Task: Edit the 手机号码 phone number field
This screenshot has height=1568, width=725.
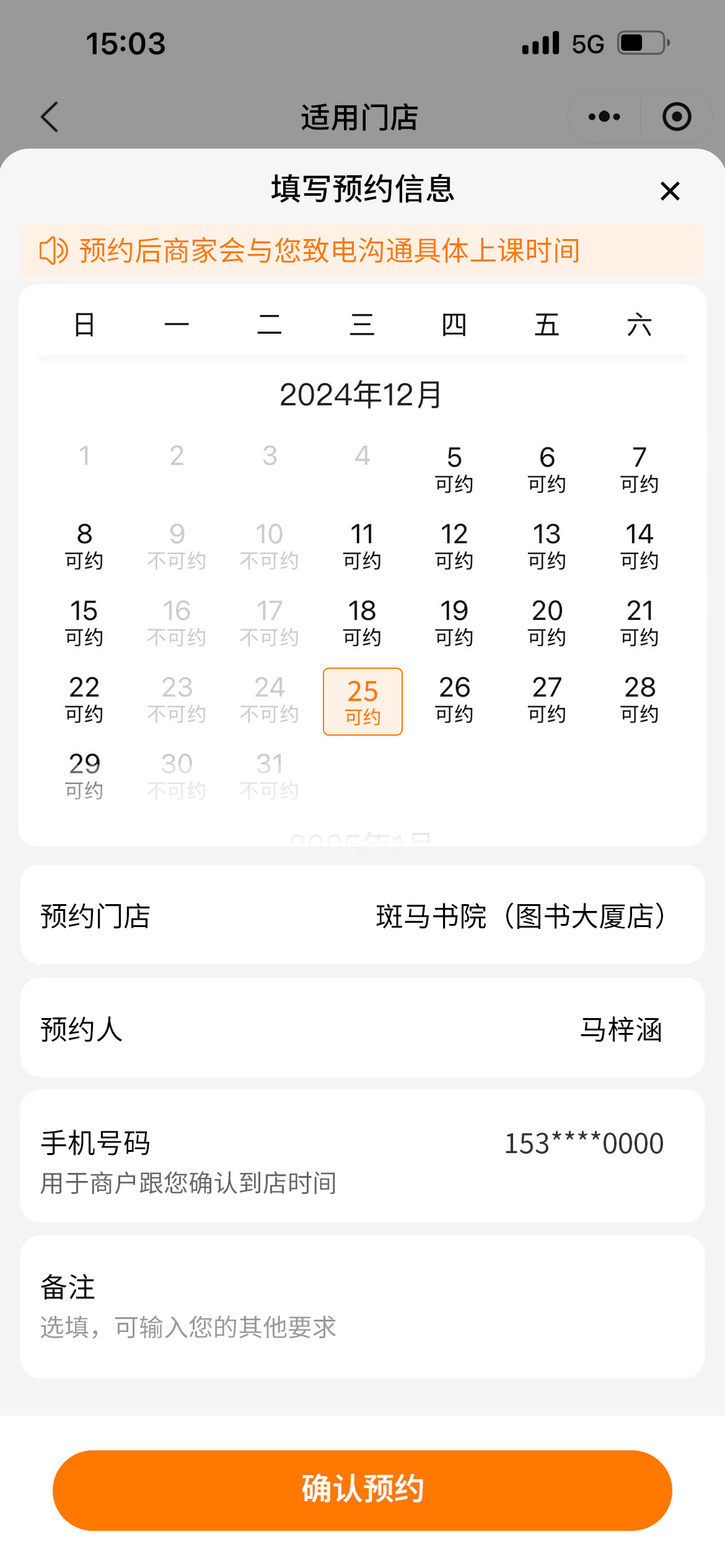Action: click(x=583, y=1144)
